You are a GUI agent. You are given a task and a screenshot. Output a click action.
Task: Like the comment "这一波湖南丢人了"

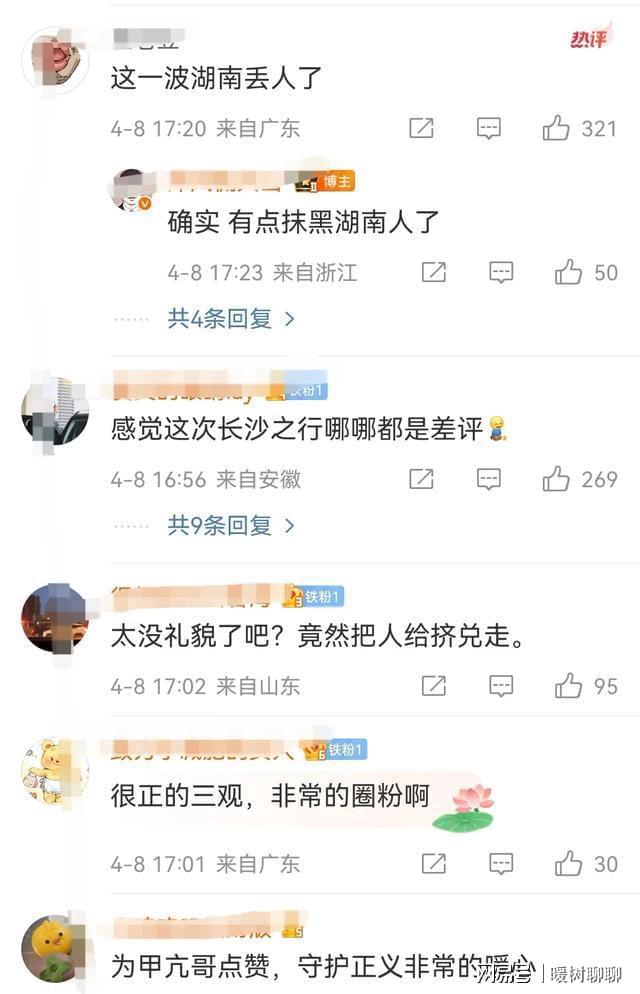point(556,128)
